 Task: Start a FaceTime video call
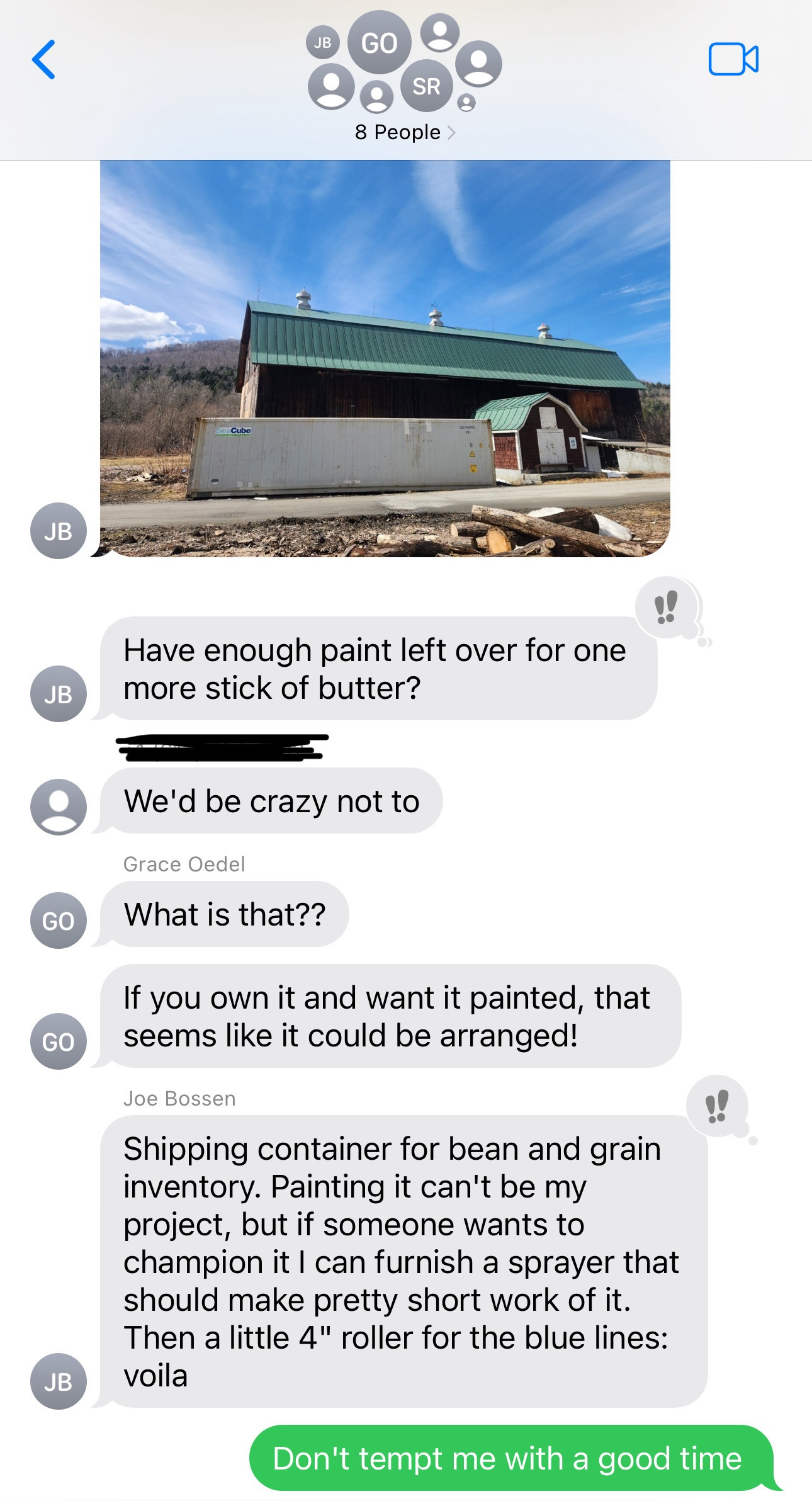point(733,60)
